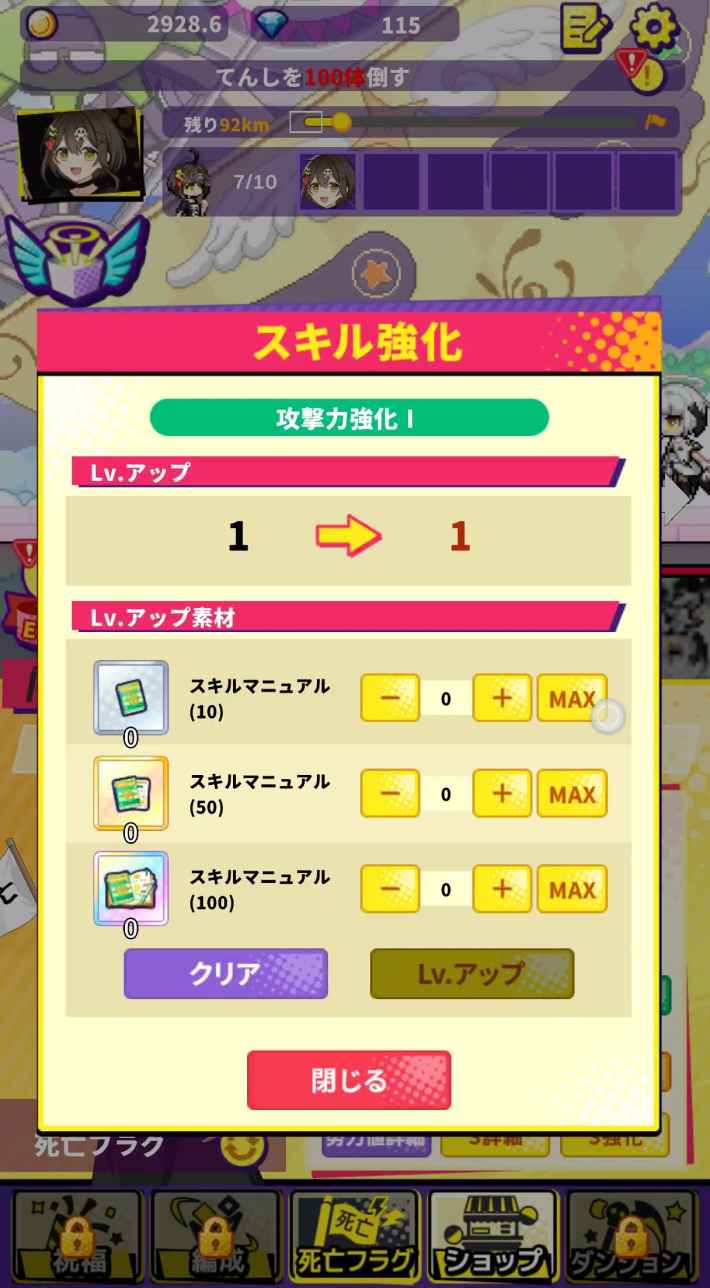
Task: Increase スキルマニュアル(10) count with plus
Action: (501, 698)
